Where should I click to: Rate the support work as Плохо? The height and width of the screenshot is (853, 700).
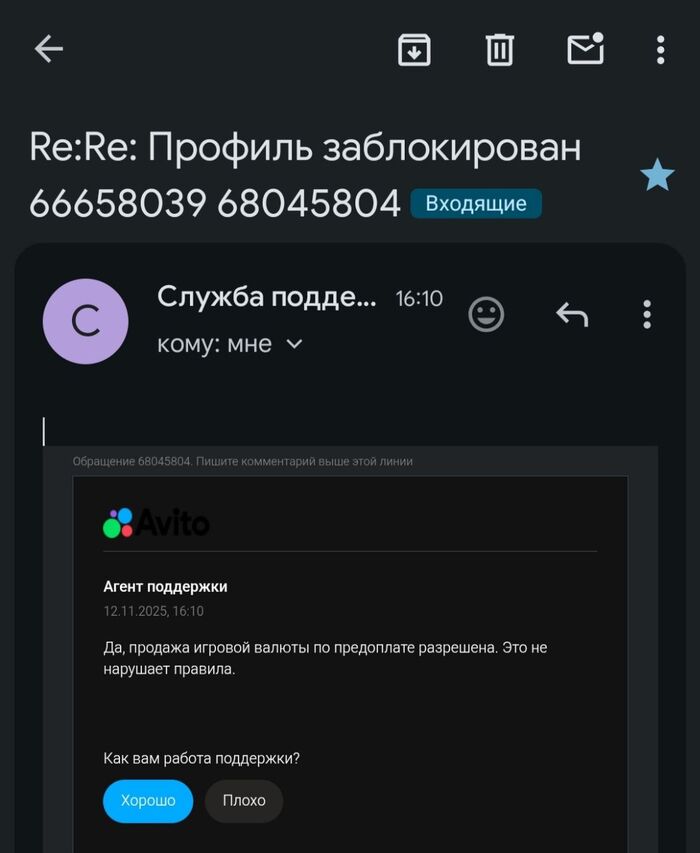pos(244,800)
